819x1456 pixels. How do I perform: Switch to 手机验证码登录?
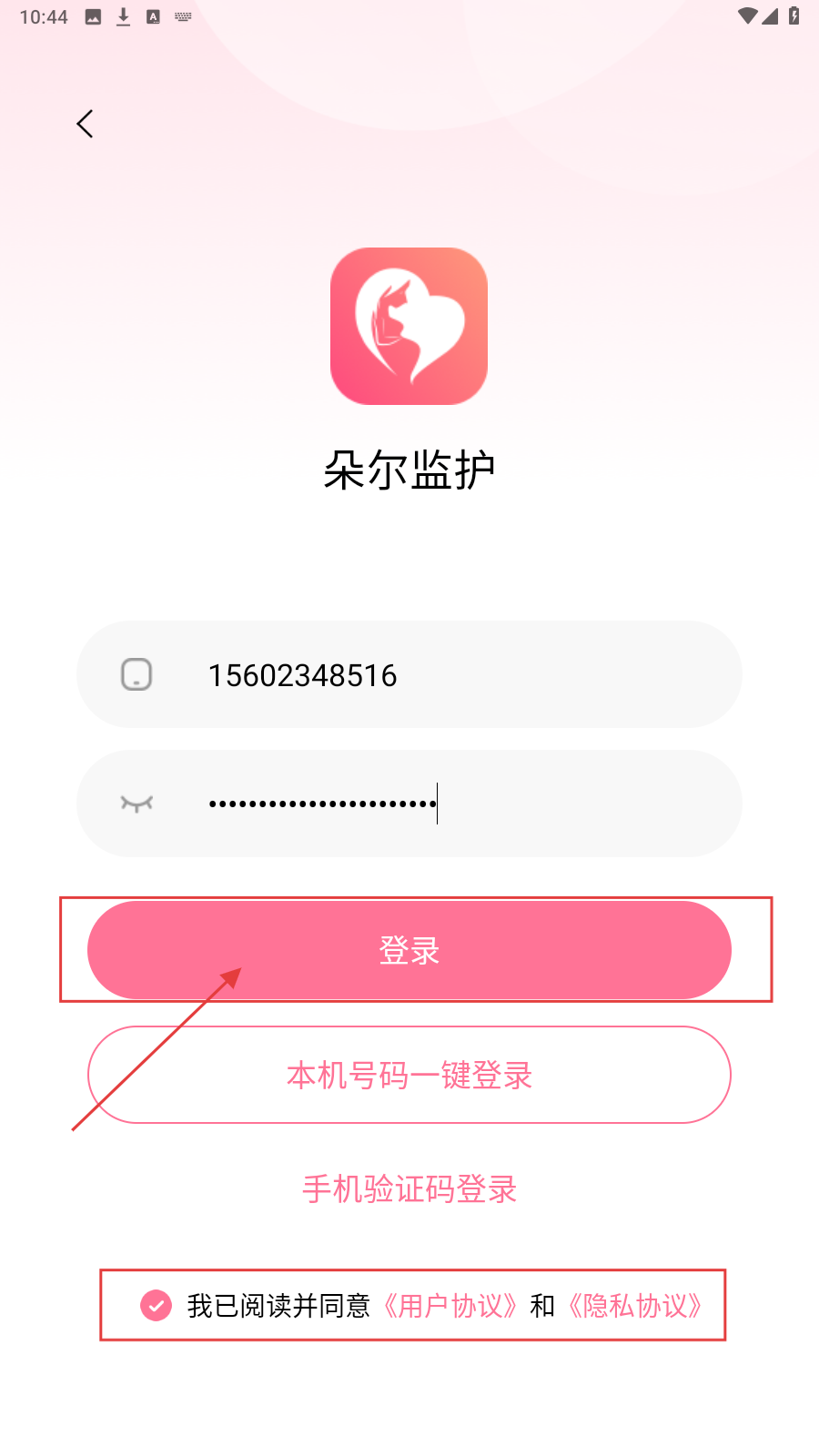(x=409, y=1188)
